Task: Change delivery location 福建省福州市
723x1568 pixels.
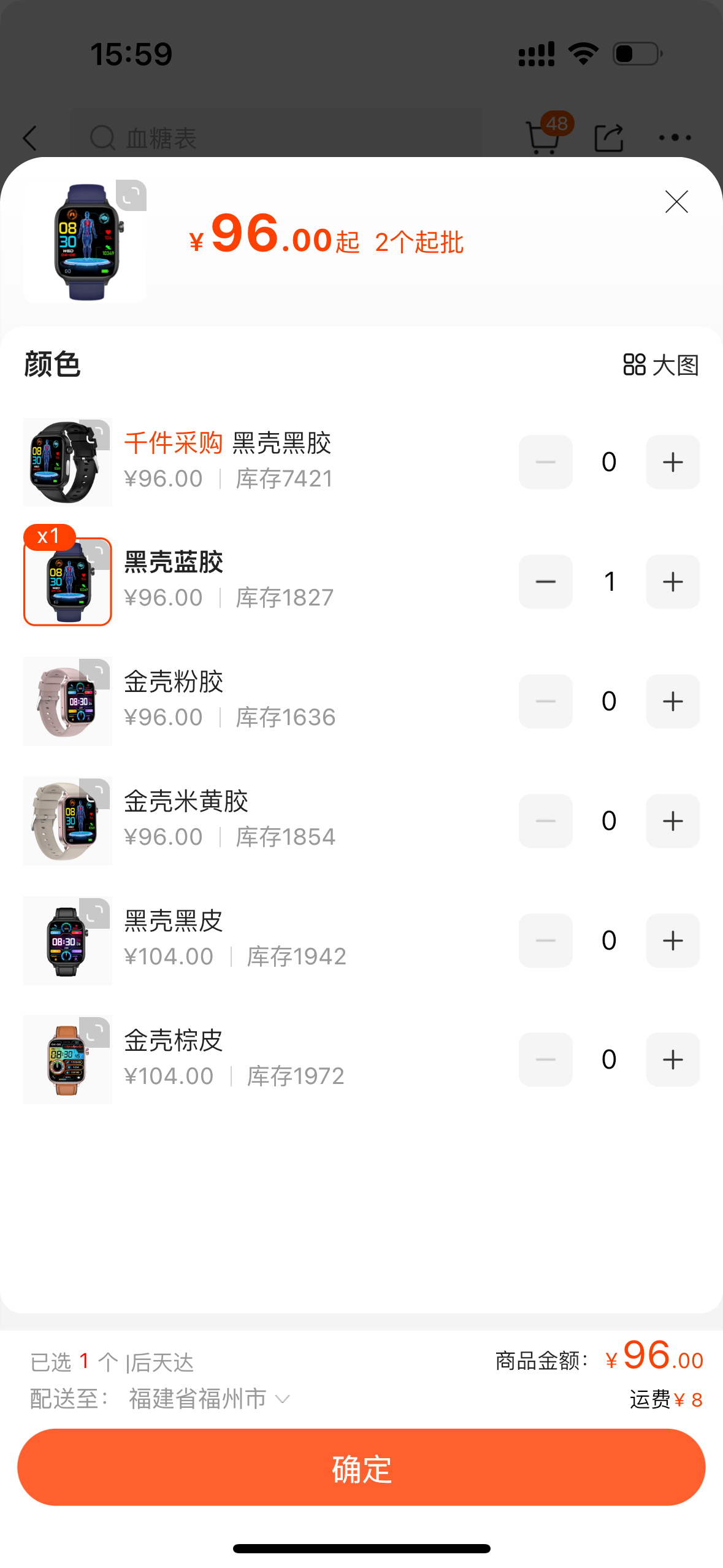Action: tap(208, 1399)
